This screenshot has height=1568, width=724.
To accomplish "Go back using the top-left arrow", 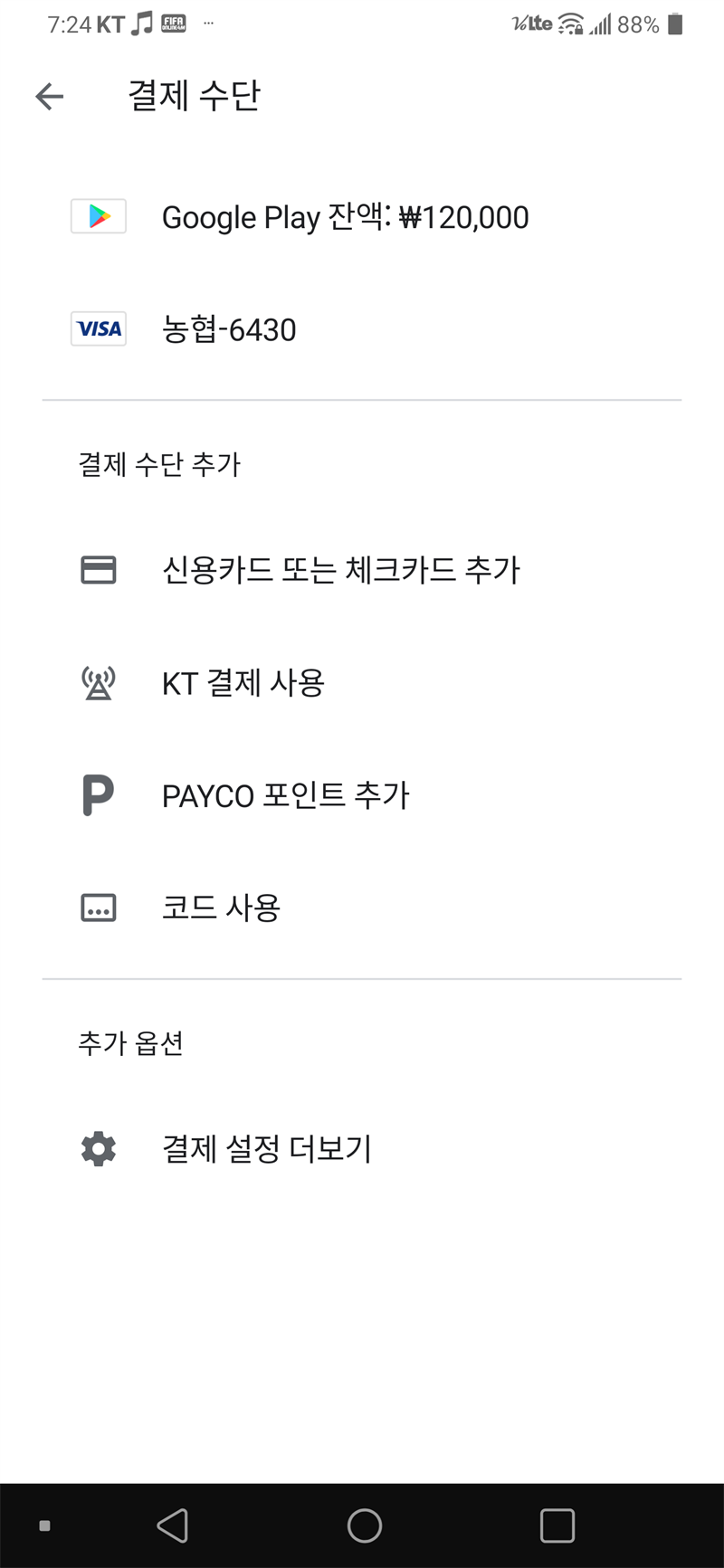I will 50,96.
